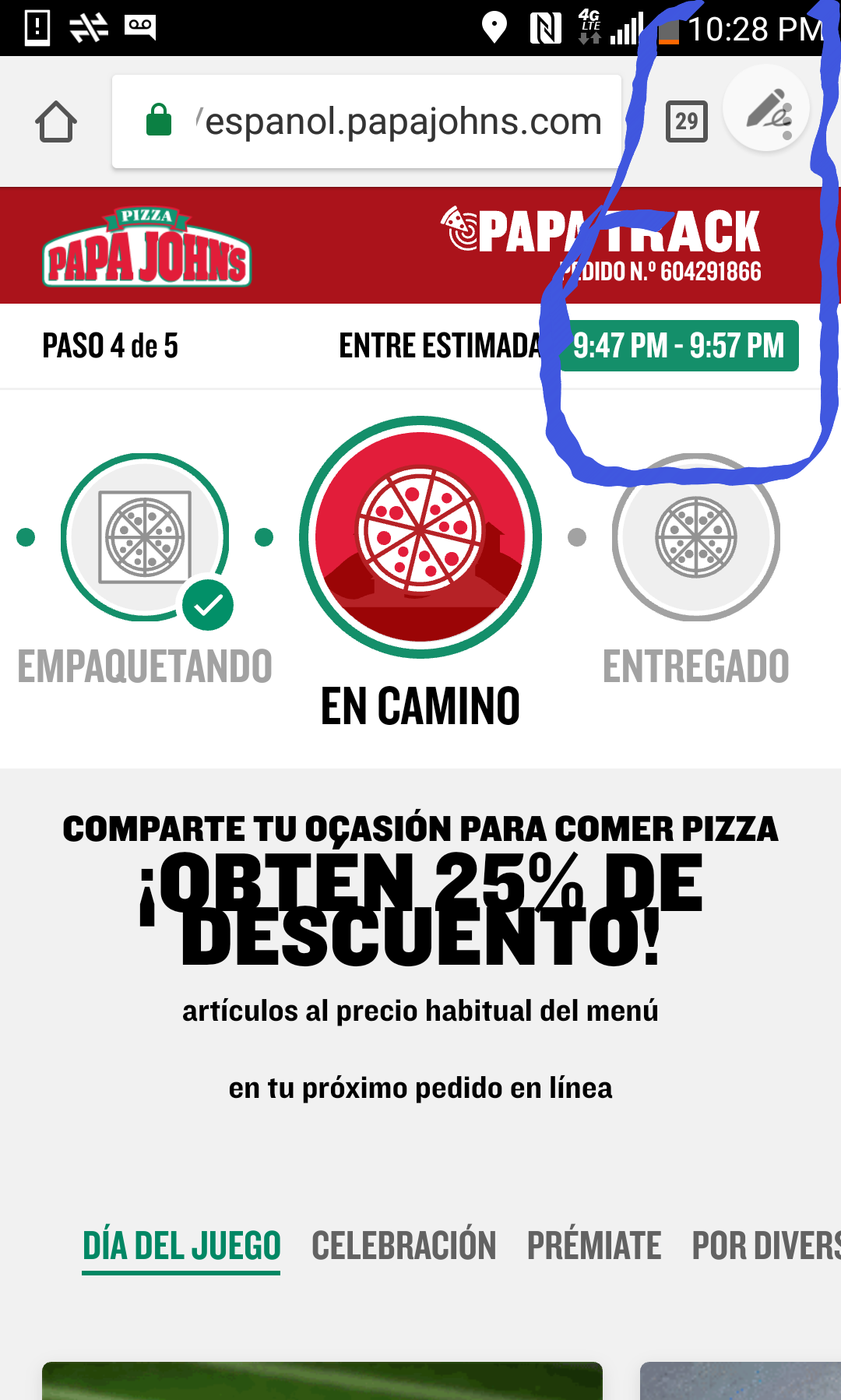Switch to the Celebración tab
The width and height of the screenshot is (841, 1400).
tap(403, 1245)
